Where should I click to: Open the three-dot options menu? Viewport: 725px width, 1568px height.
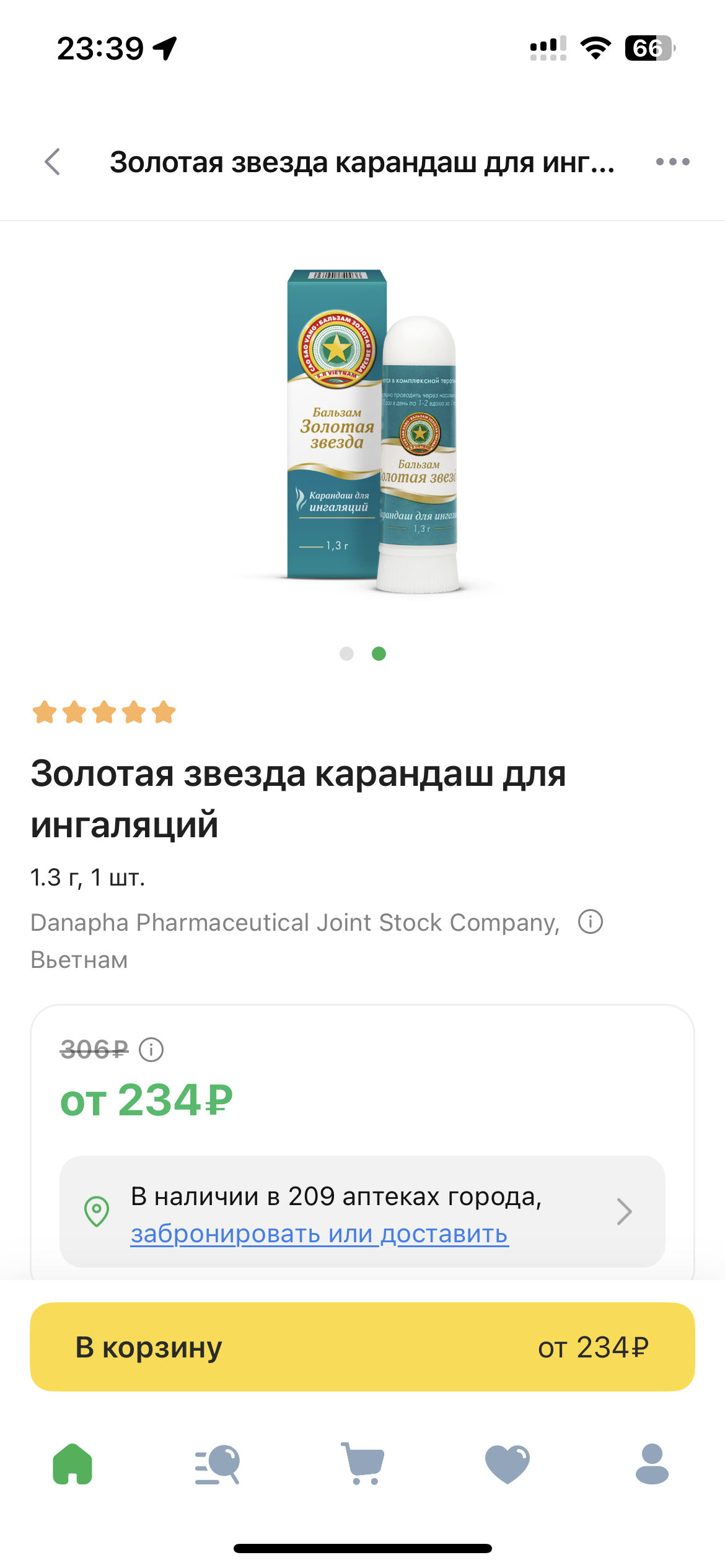(x=672, y=161)
